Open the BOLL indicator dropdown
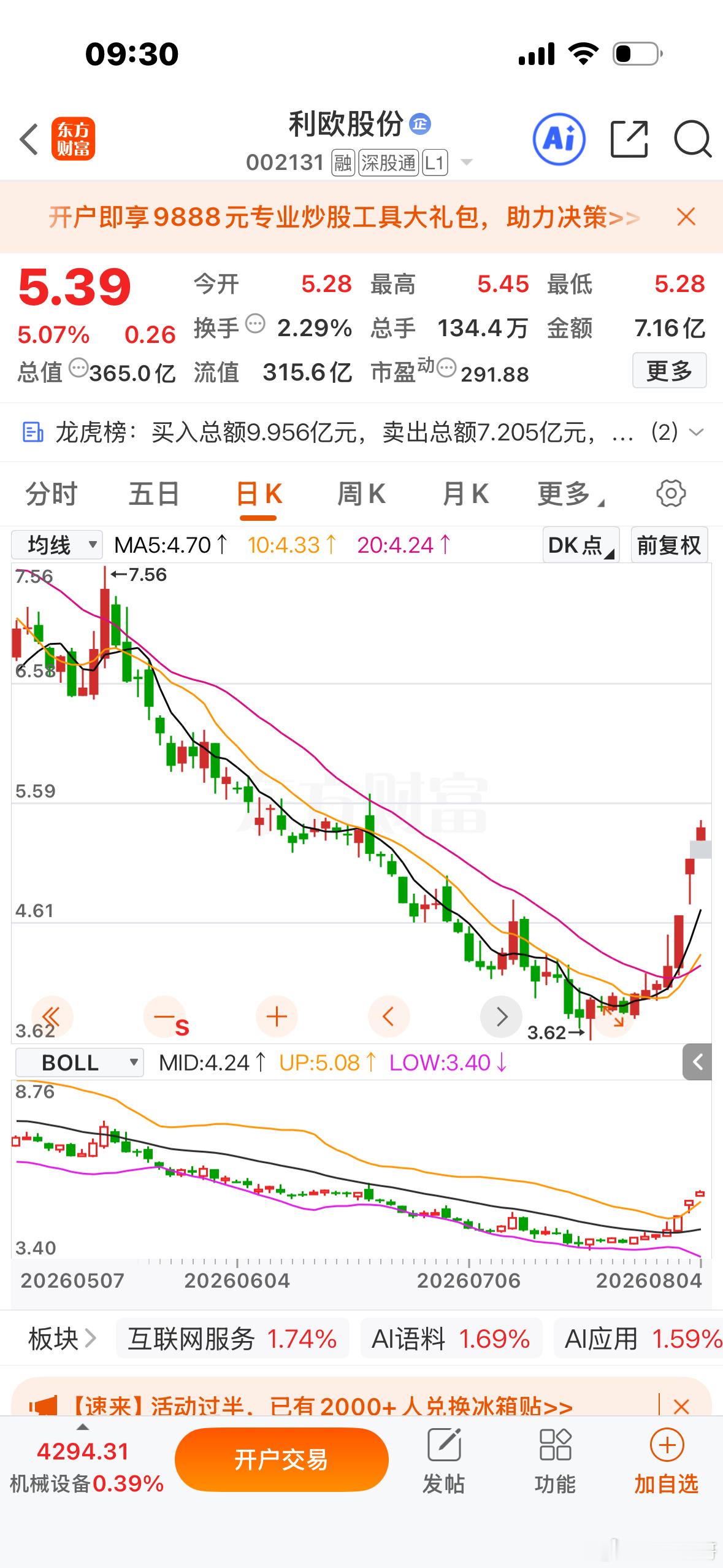The height and width of the screenshot is (1568, 723). [79, 1063]
